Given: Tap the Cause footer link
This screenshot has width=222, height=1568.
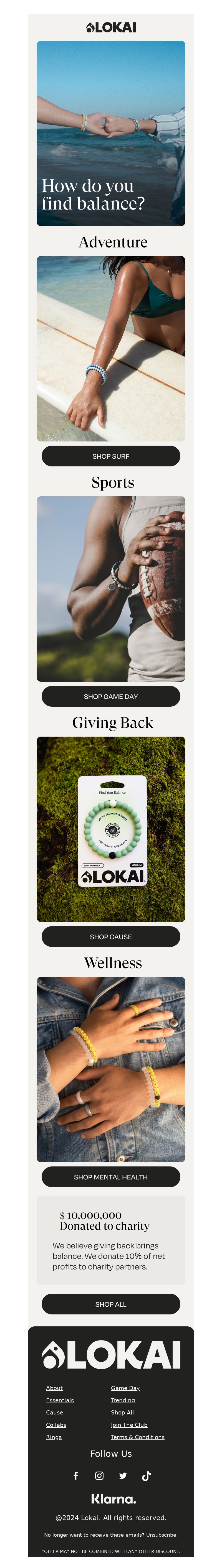Looking at the screenshot, I should click(x=54, y=1412).
